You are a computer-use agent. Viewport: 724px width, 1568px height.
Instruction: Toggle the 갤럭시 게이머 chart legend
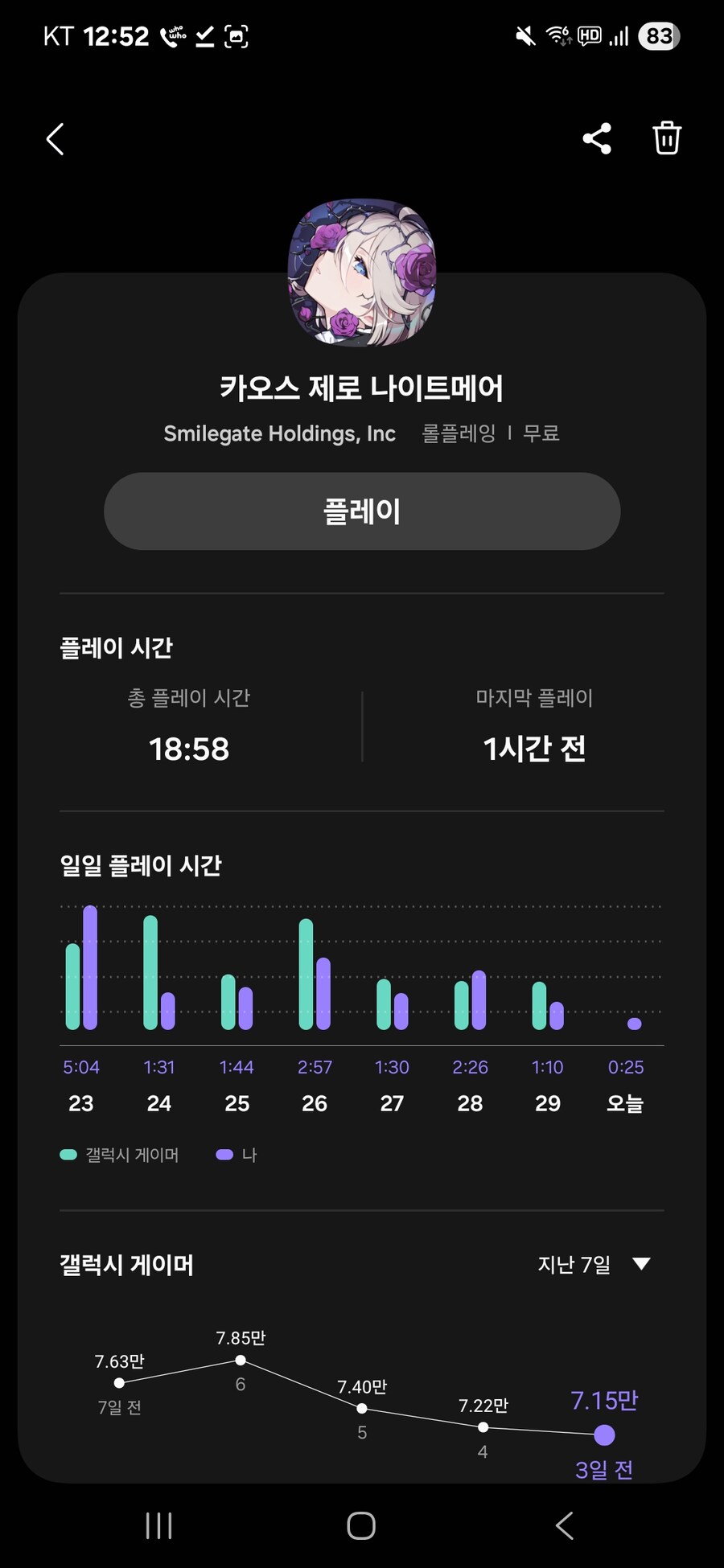(121, 1154)
